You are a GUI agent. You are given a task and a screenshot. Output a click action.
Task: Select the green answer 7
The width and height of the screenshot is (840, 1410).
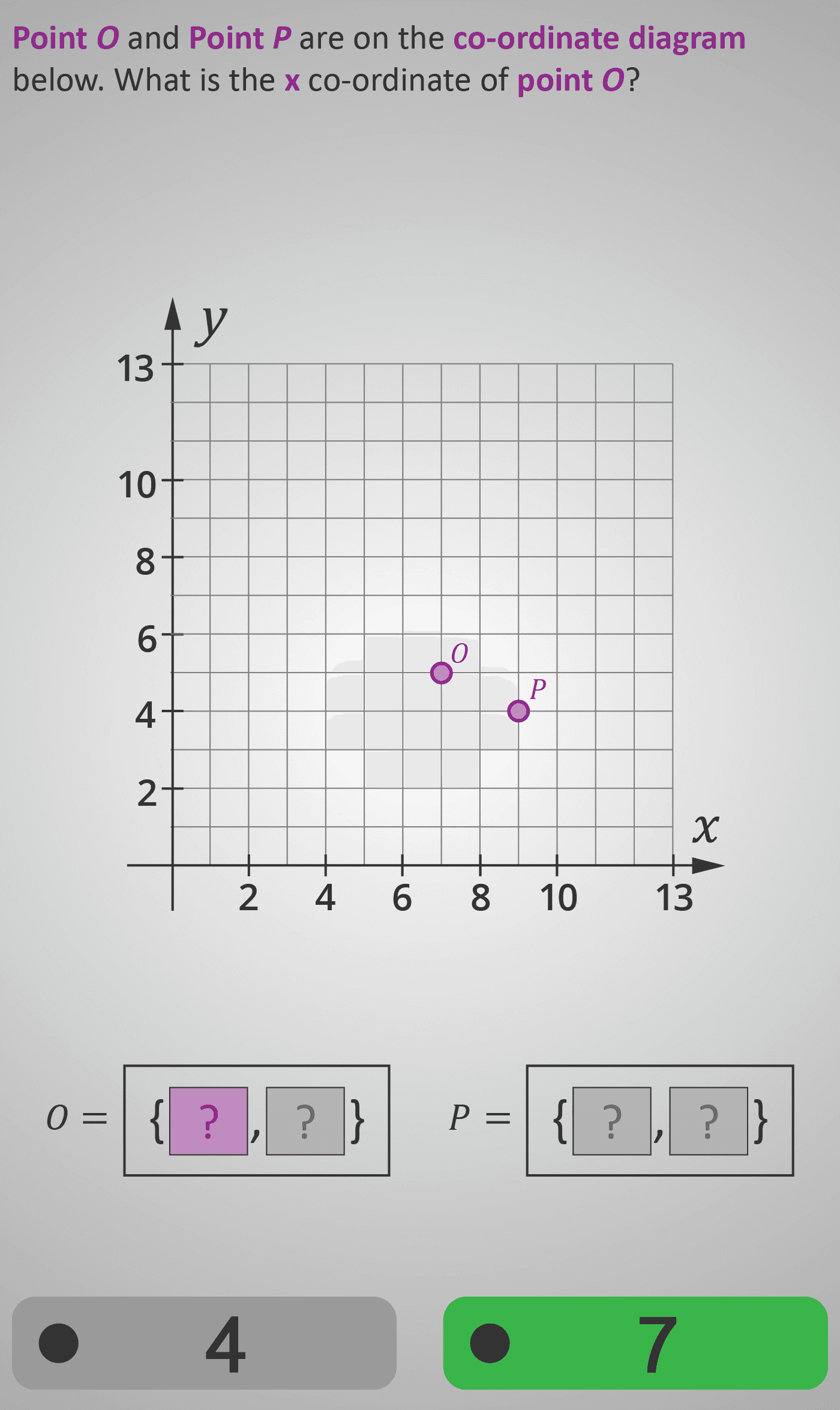[635, 1343]
